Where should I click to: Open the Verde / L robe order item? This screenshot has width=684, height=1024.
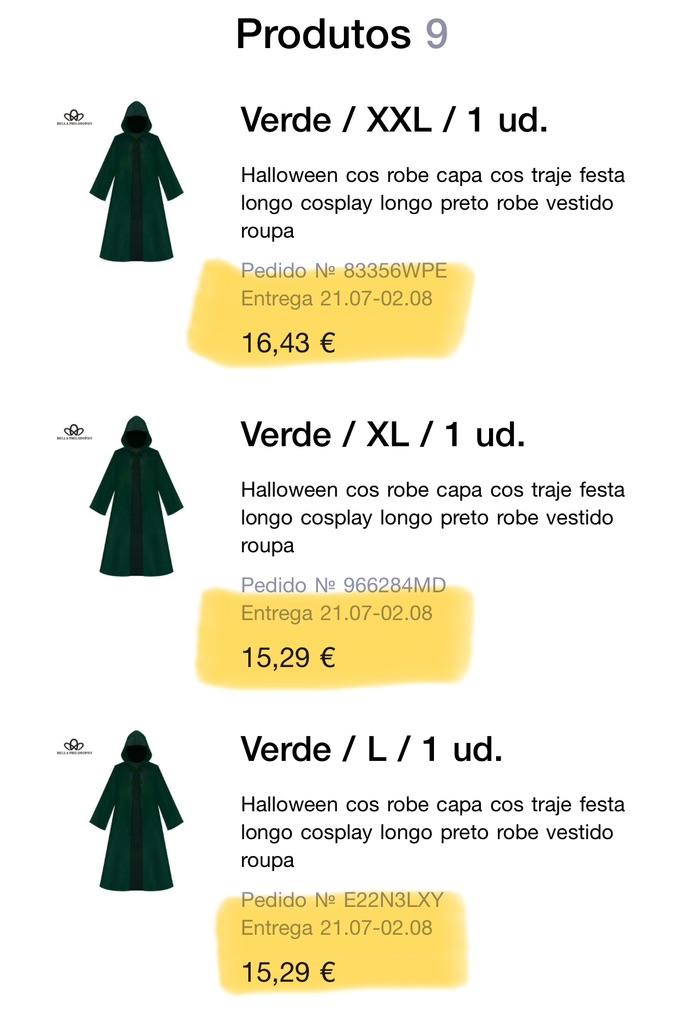pyautogui.click(x=371, y=751)
